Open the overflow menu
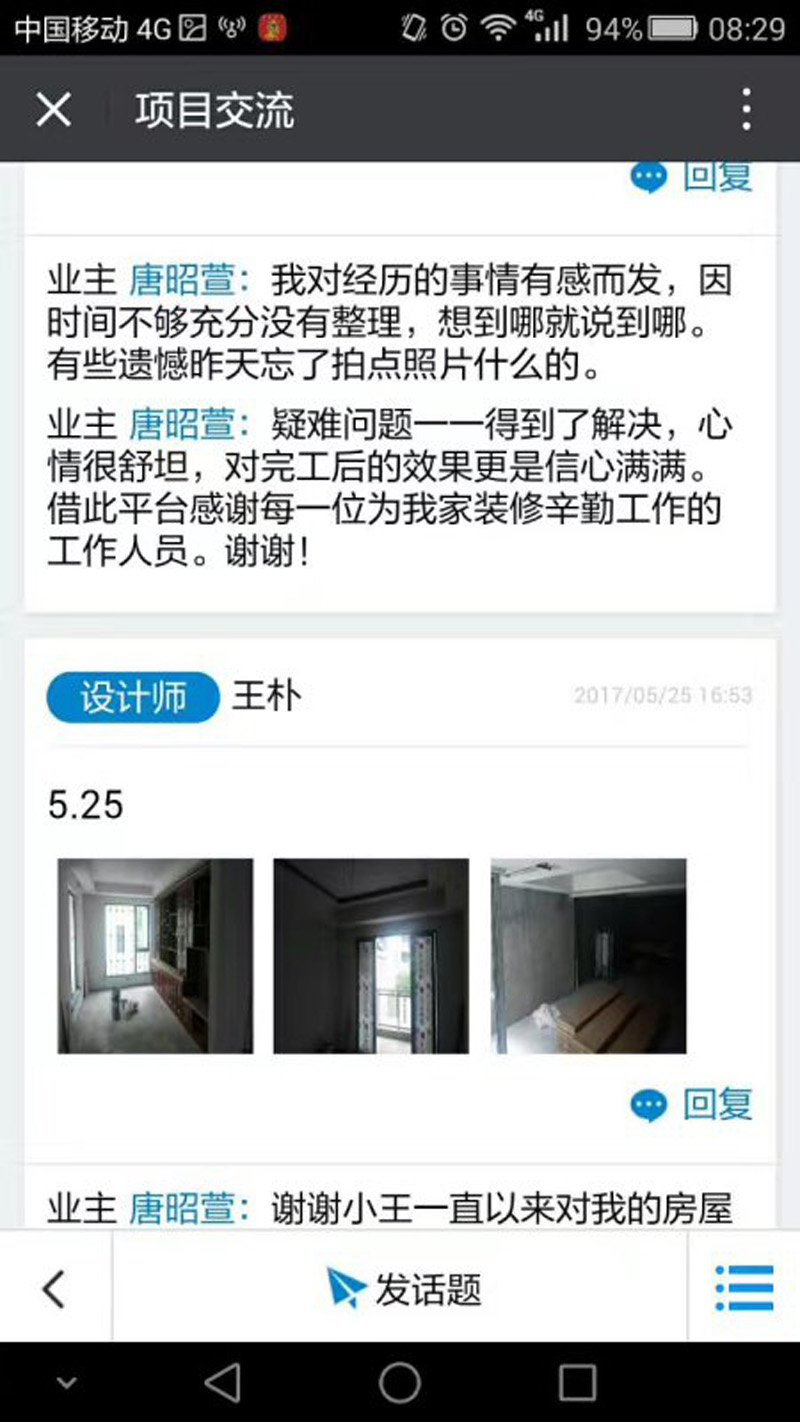 point(746,109)
